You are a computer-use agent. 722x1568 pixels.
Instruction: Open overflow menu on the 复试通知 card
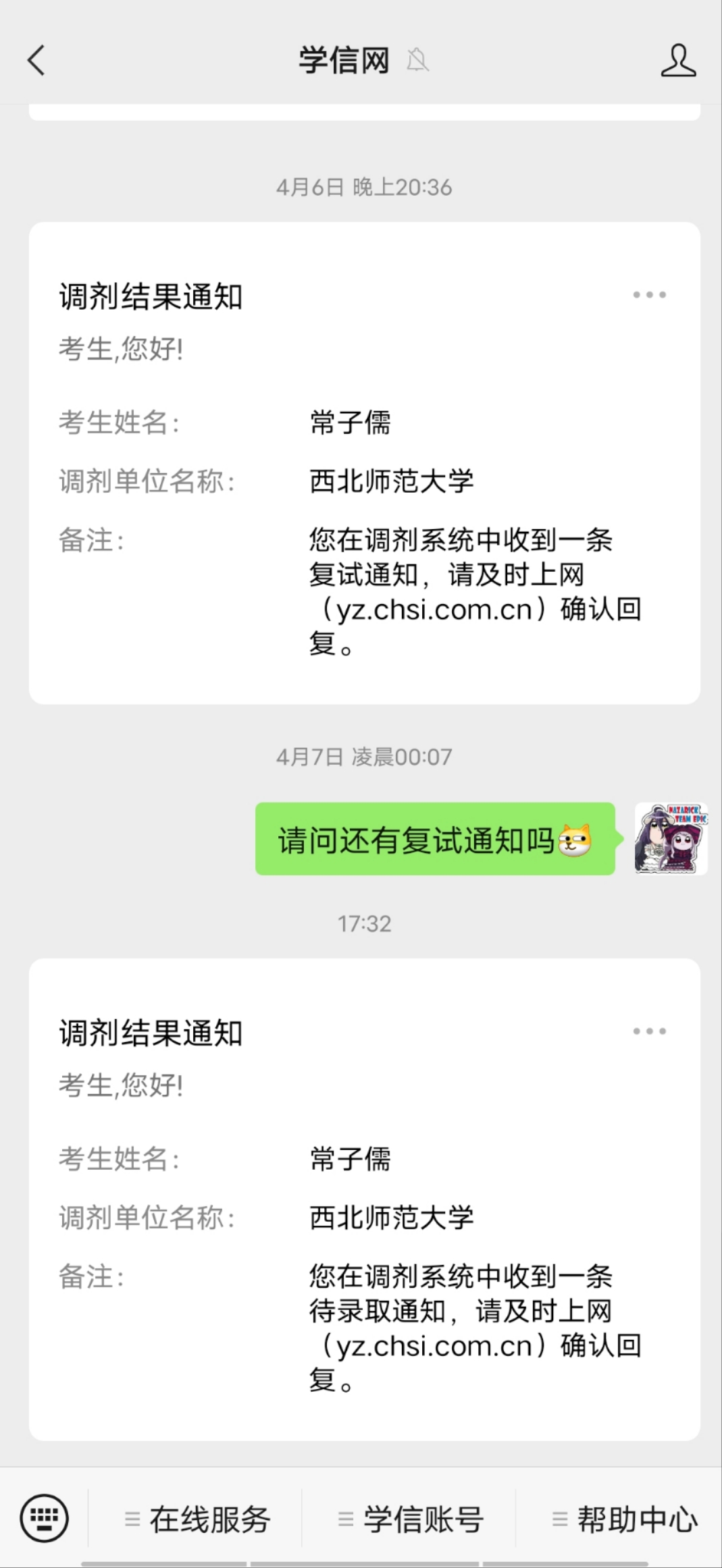pos(649,295)
